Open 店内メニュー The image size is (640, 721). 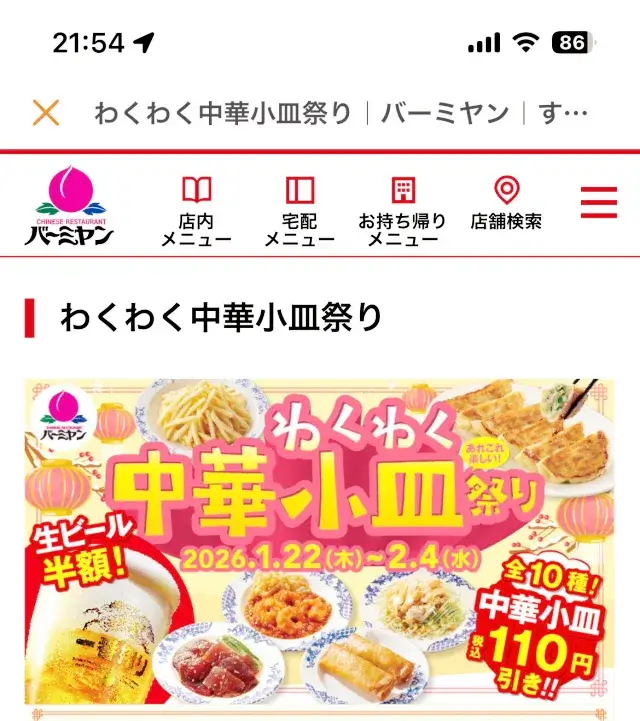click(x=196, y=210)
